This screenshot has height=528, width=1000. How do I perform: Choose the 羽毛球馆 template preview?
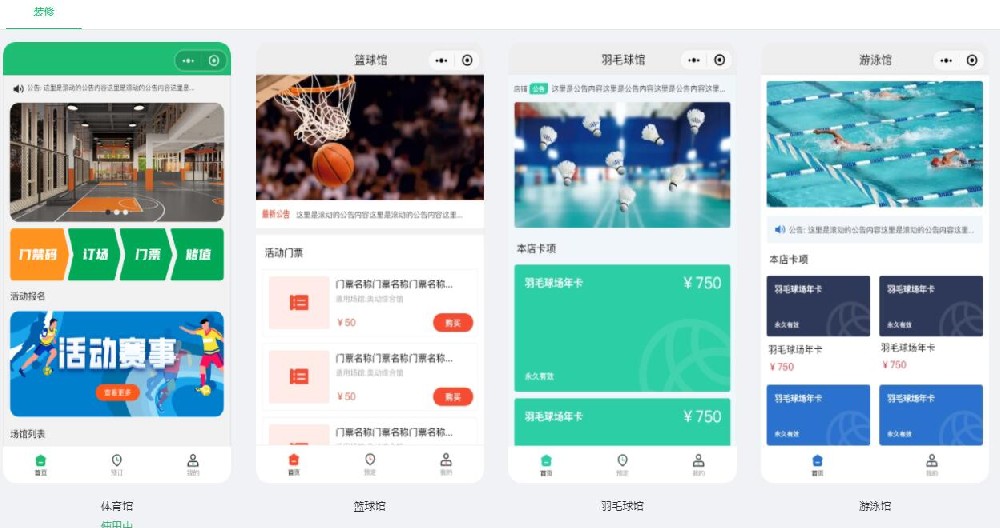[x=622, y=263]
